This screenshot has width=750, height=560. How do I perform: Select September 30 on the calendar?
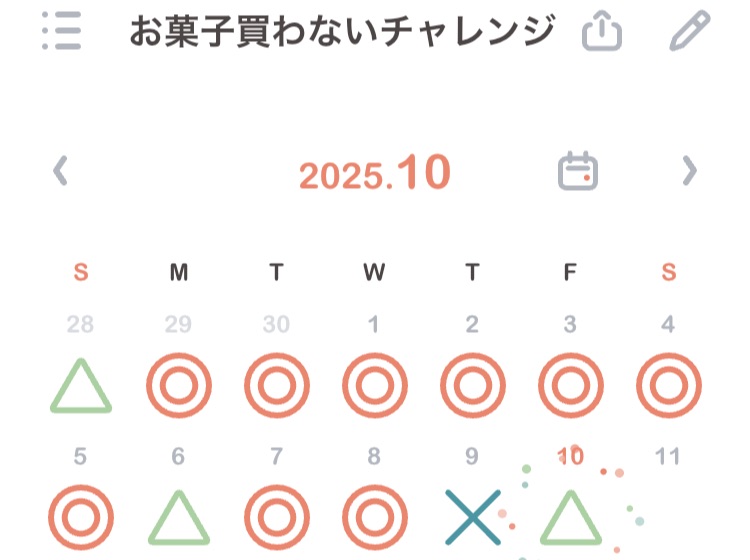276,382
